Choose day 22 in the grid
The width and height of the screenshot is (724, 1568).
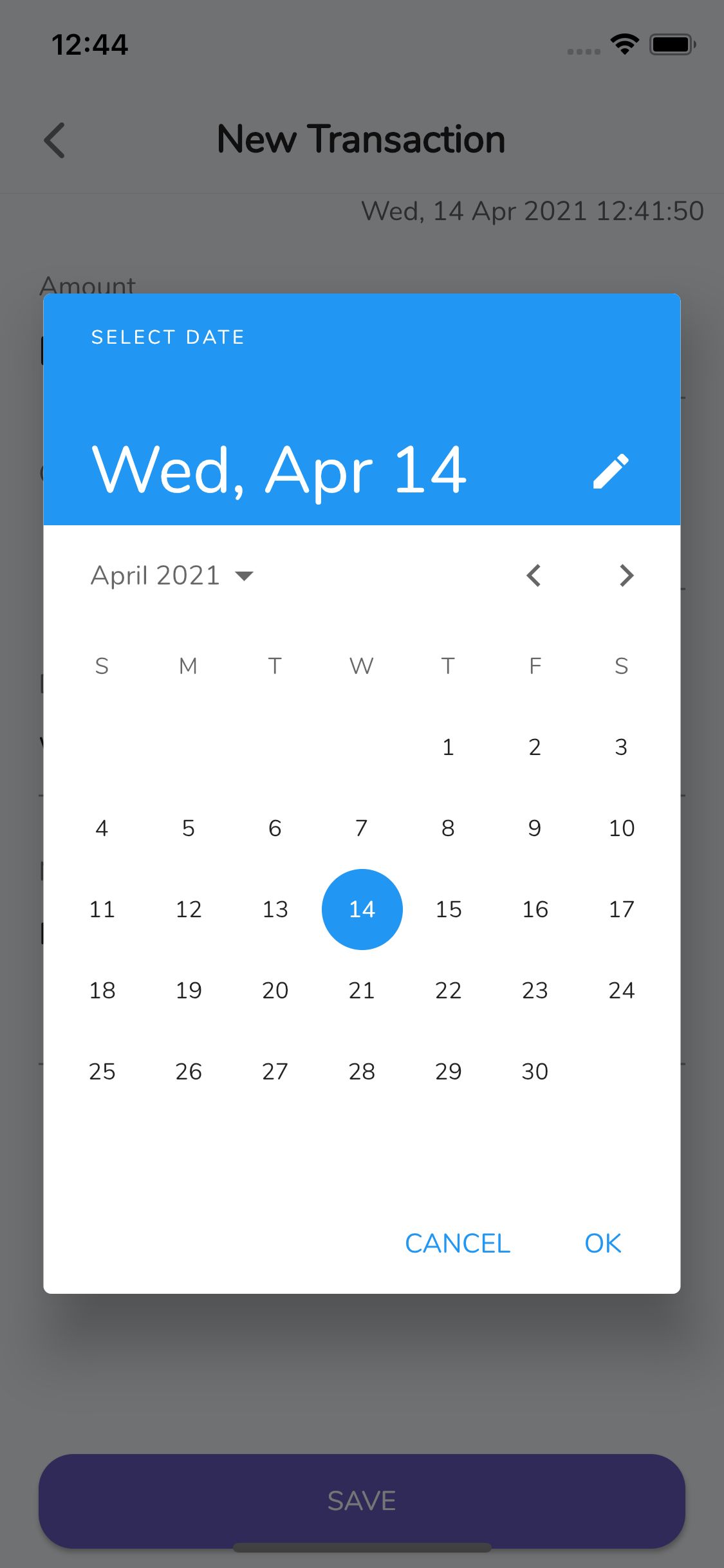(x=448, y=991)
